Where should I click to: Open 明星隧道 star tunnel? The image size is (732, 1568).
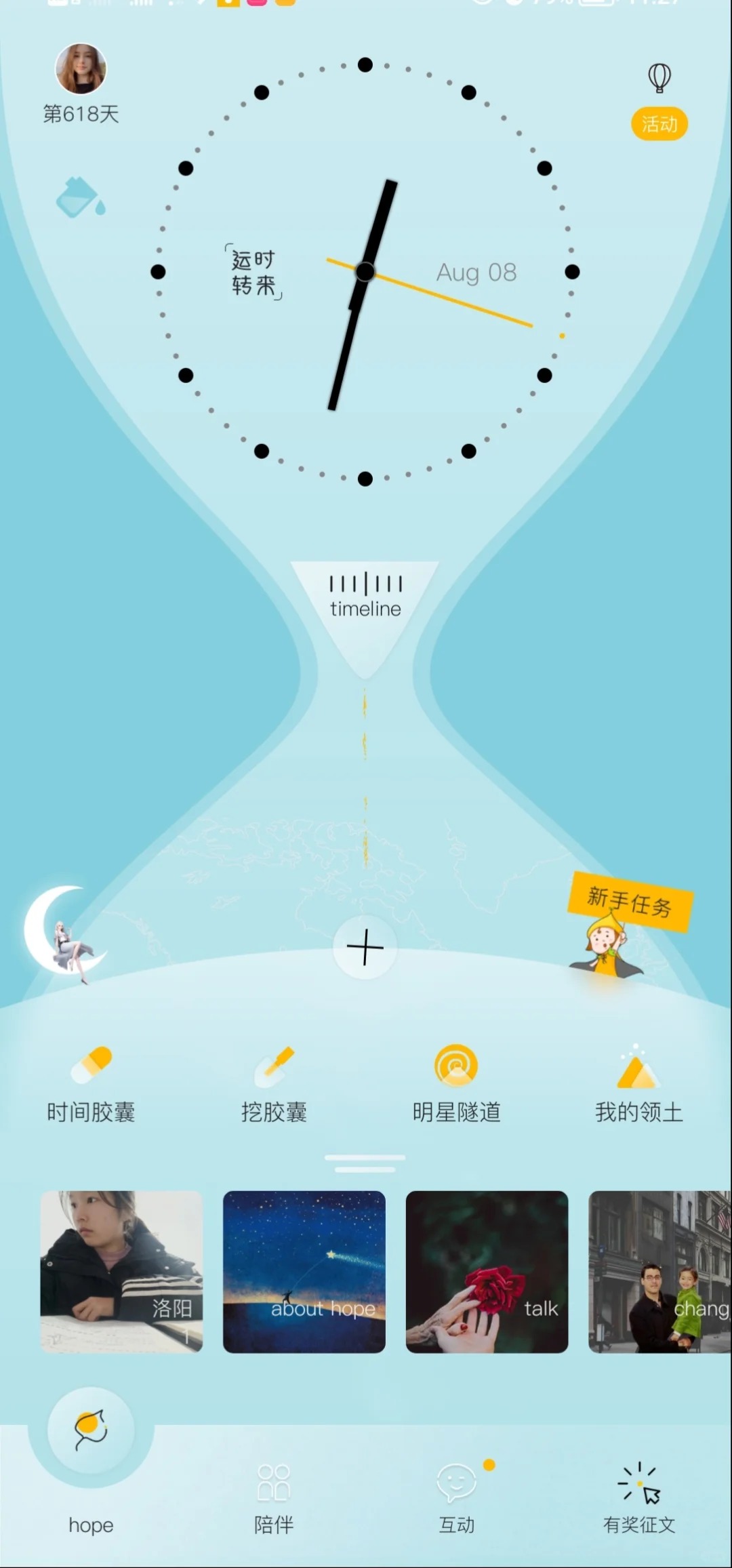456,1083
